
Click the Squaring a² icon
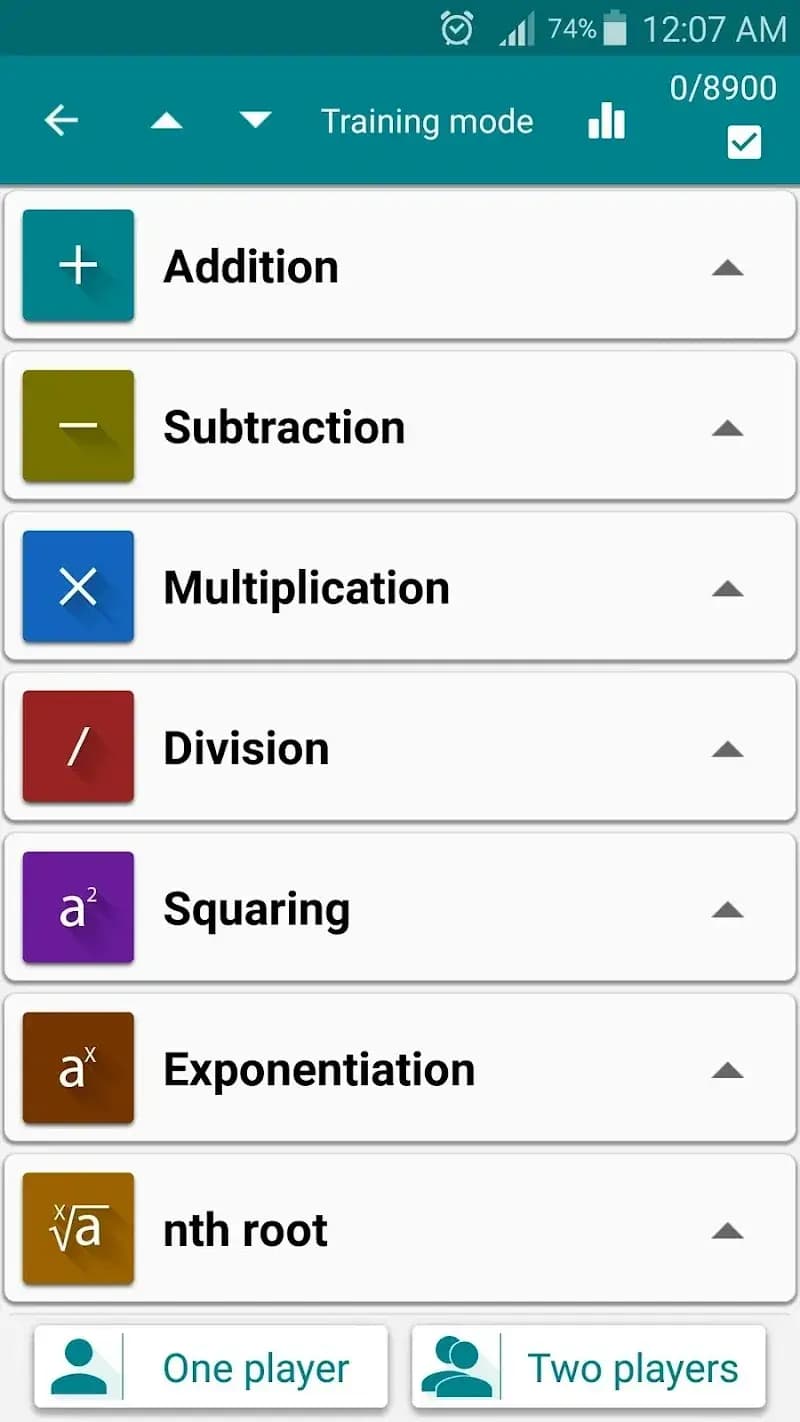coord(78,908)
